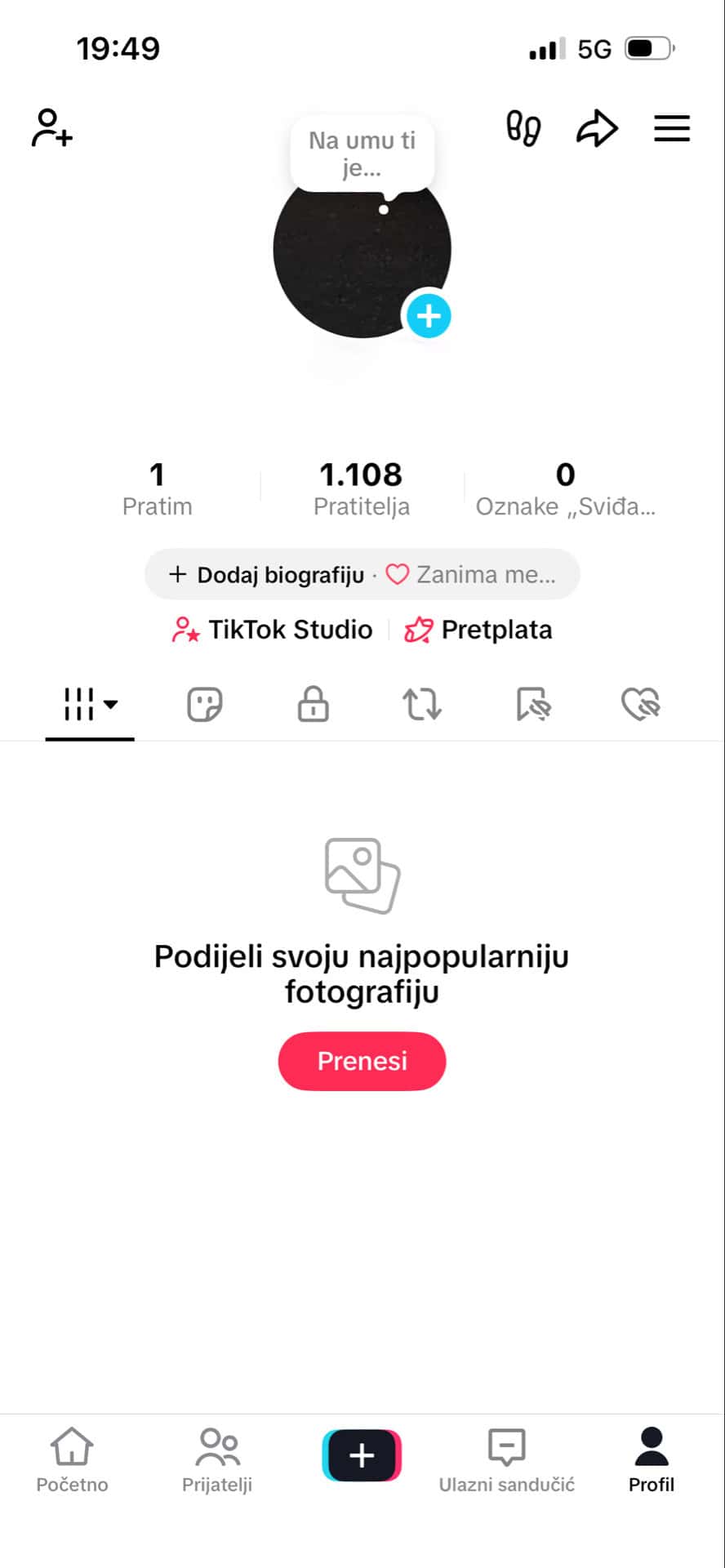Open the profile views footprints icon

tap(523, 128)
